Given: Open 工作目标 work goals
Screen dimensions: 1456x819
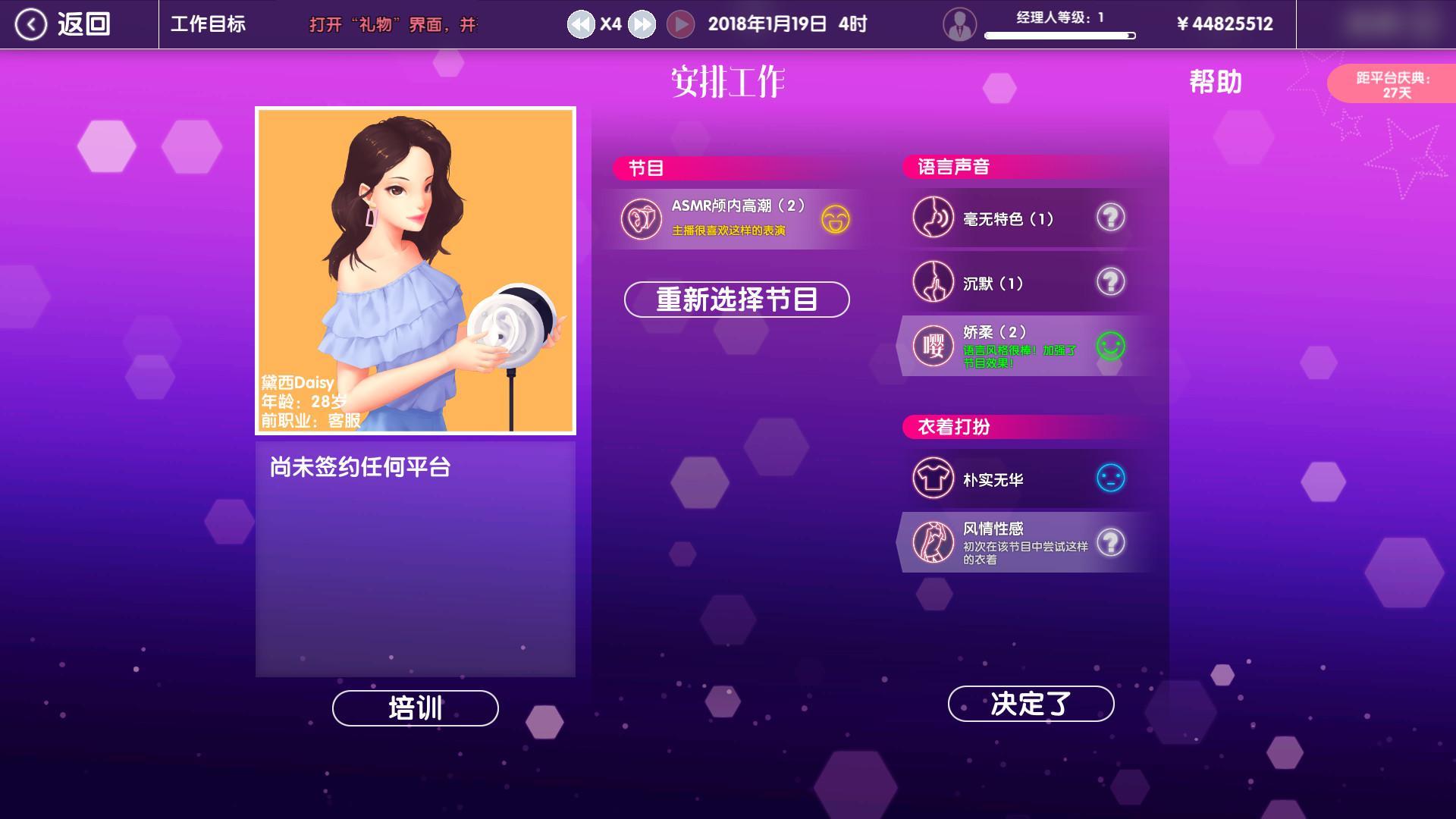Looking at the screenshot, I should (208, 24).
